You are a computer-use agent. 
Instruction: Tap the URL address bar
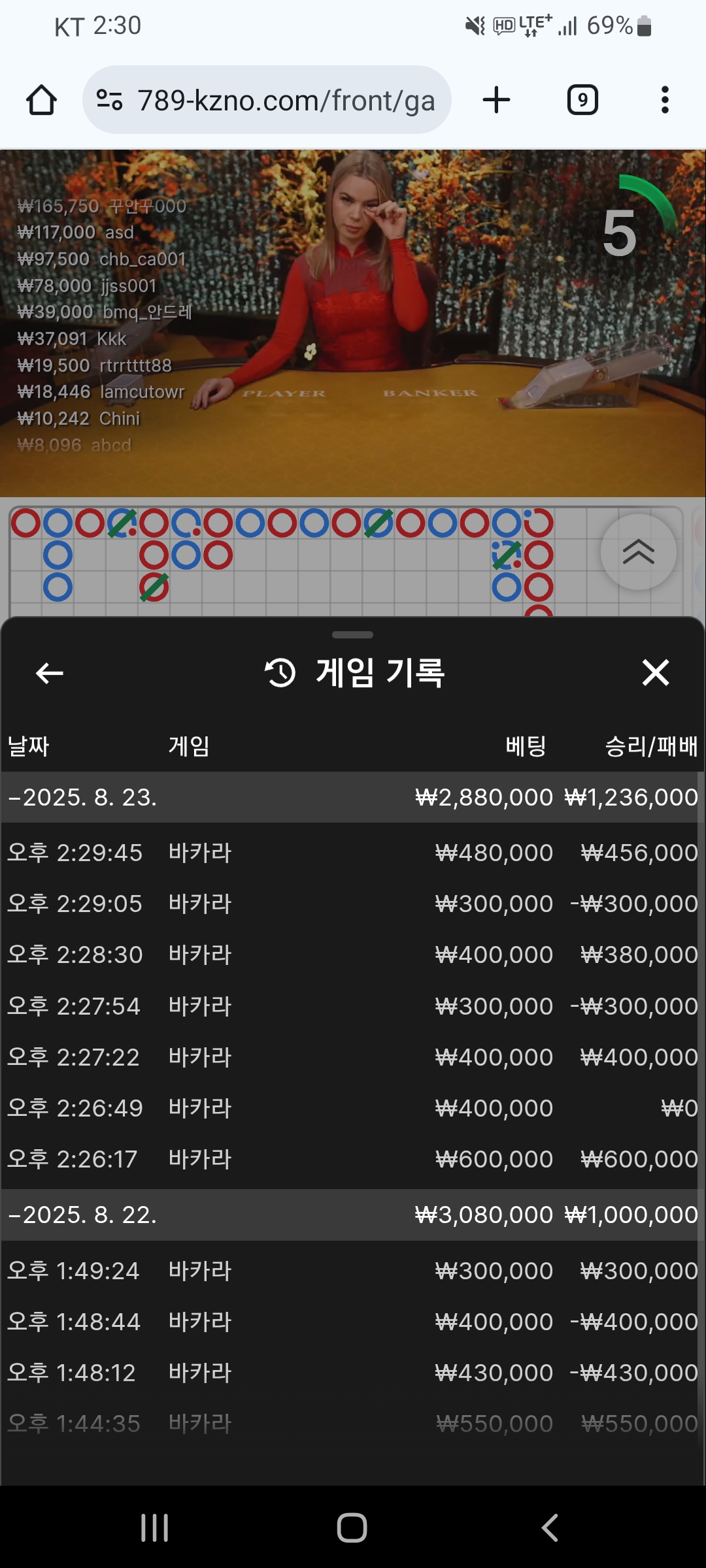268,101
